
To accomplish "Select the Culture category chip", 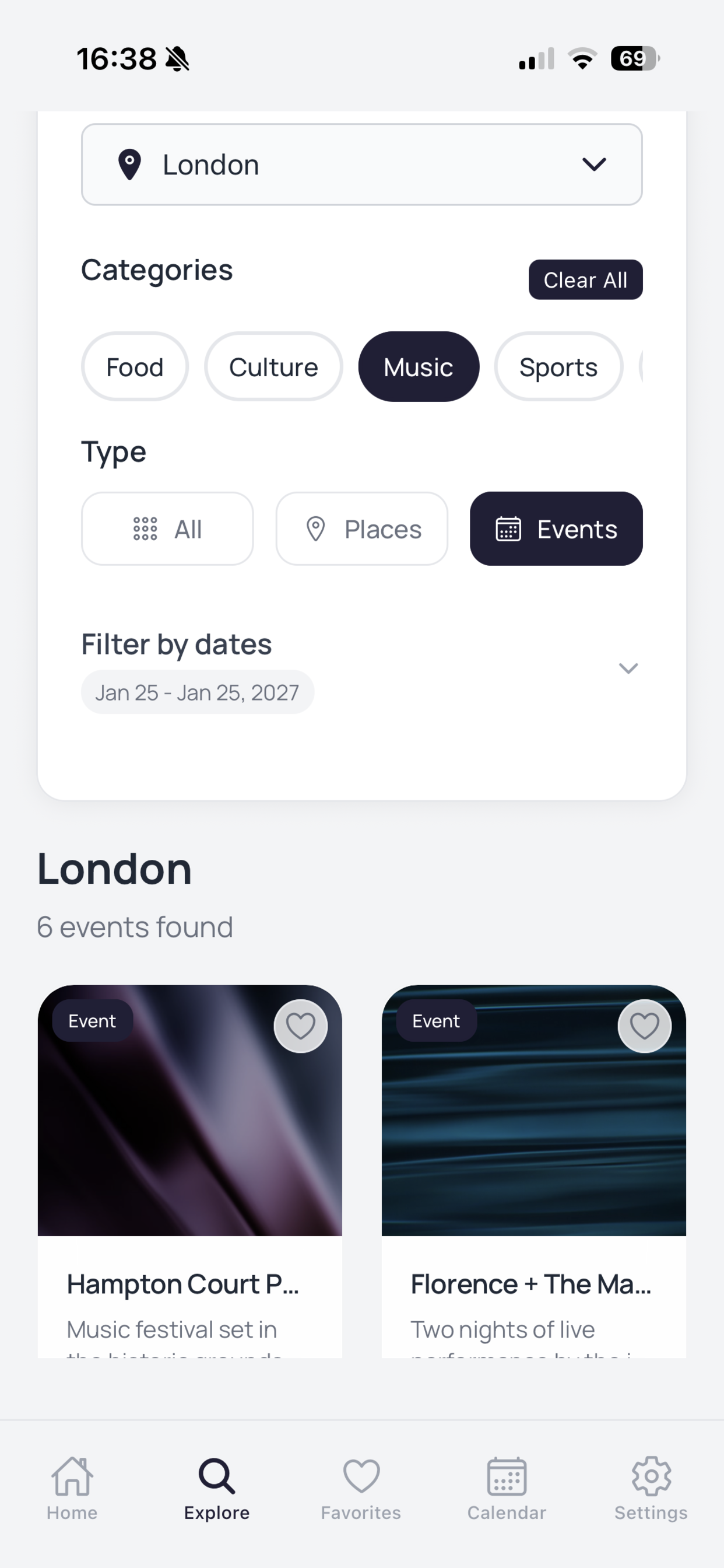I will coord(274,367).
